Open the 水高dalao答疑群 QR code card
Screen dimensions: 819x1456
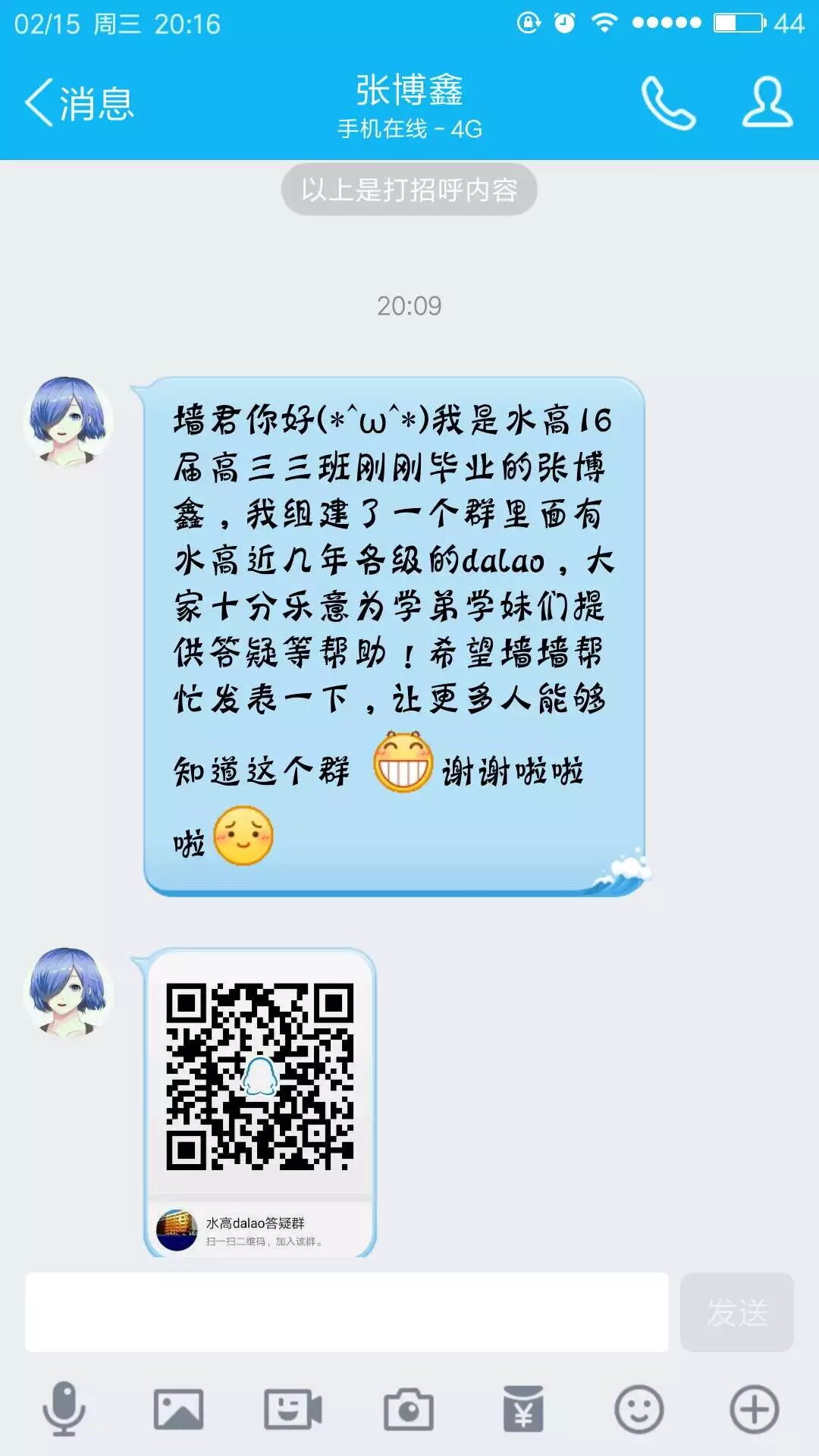click(x=260, y=1100)
